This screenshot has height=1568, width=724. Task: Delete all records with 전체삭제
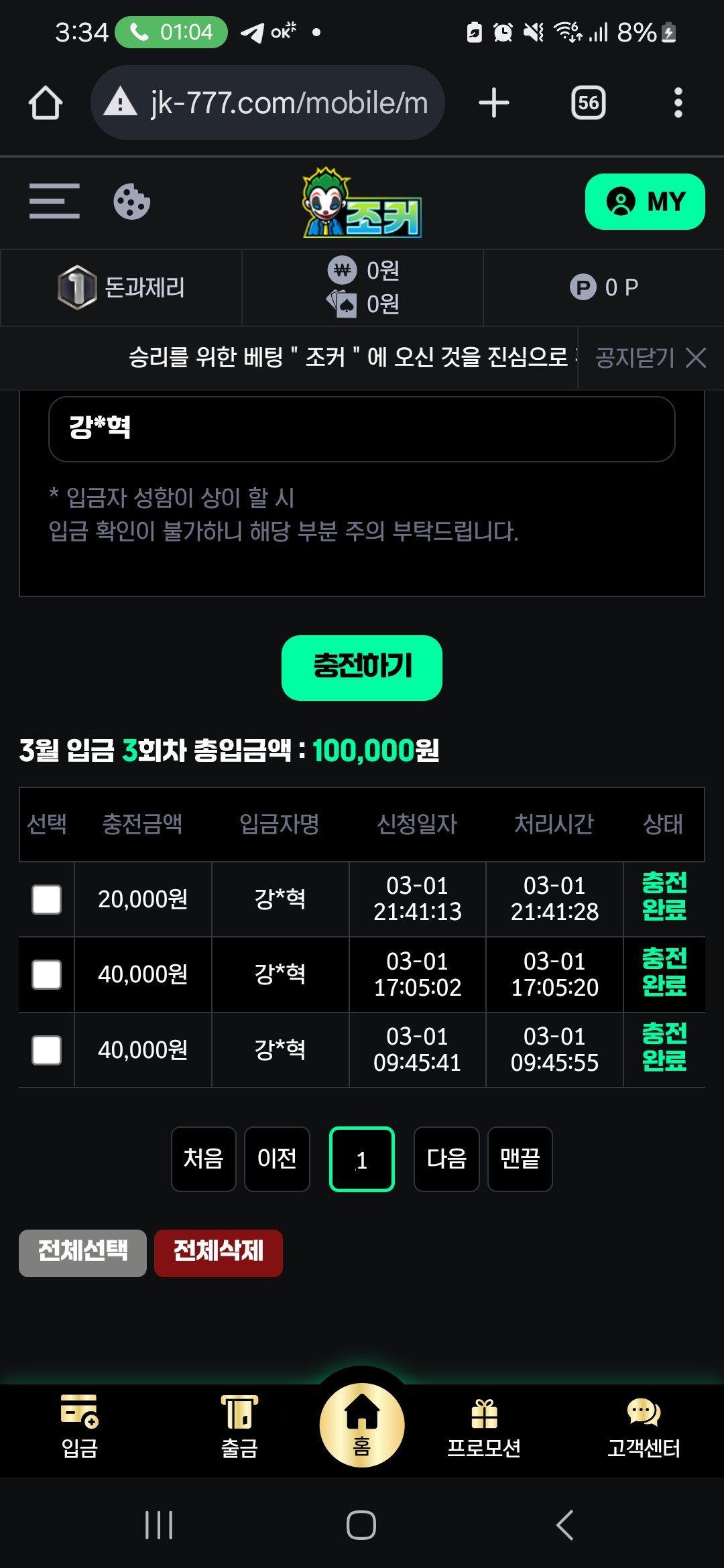219,1253
